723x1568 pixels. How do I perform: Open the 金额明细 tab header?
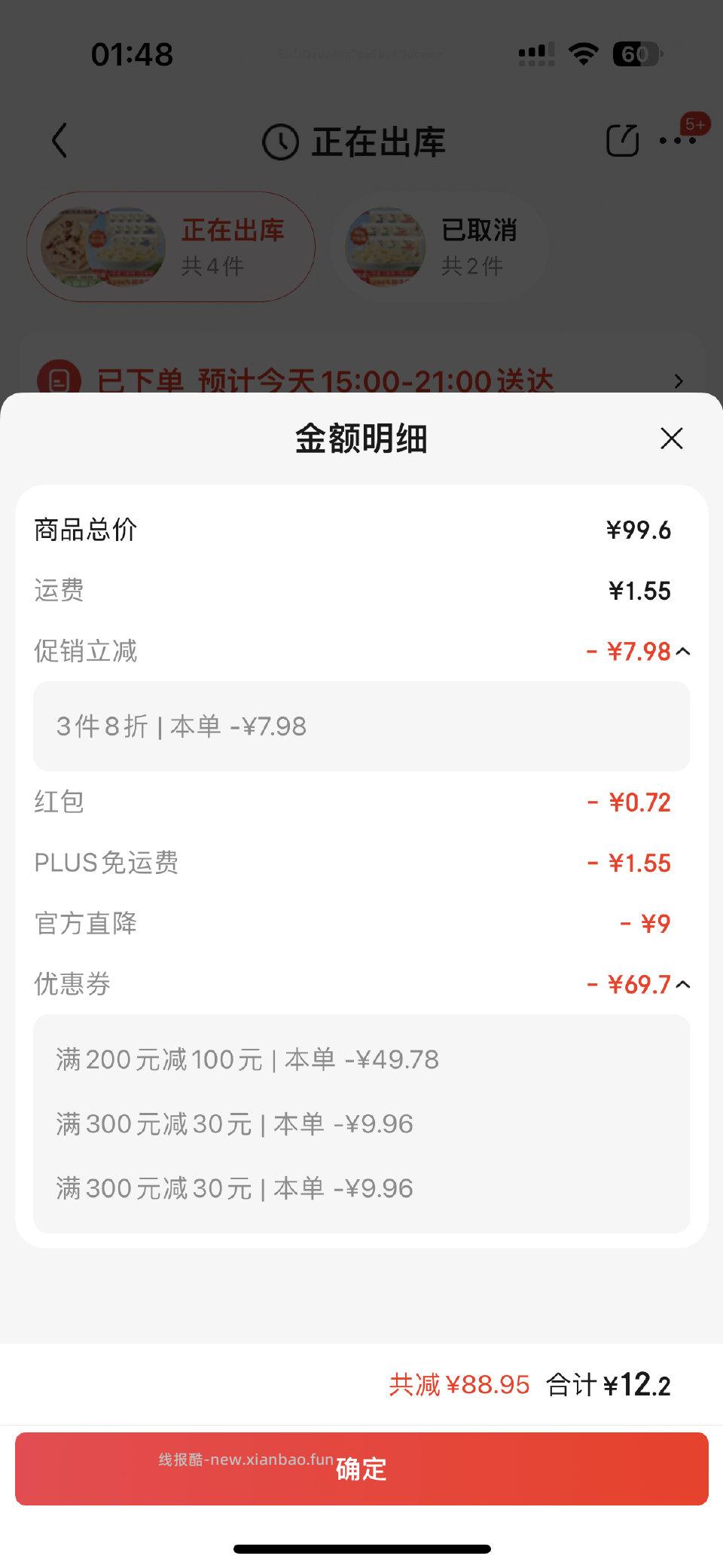[x=361, y=440]
